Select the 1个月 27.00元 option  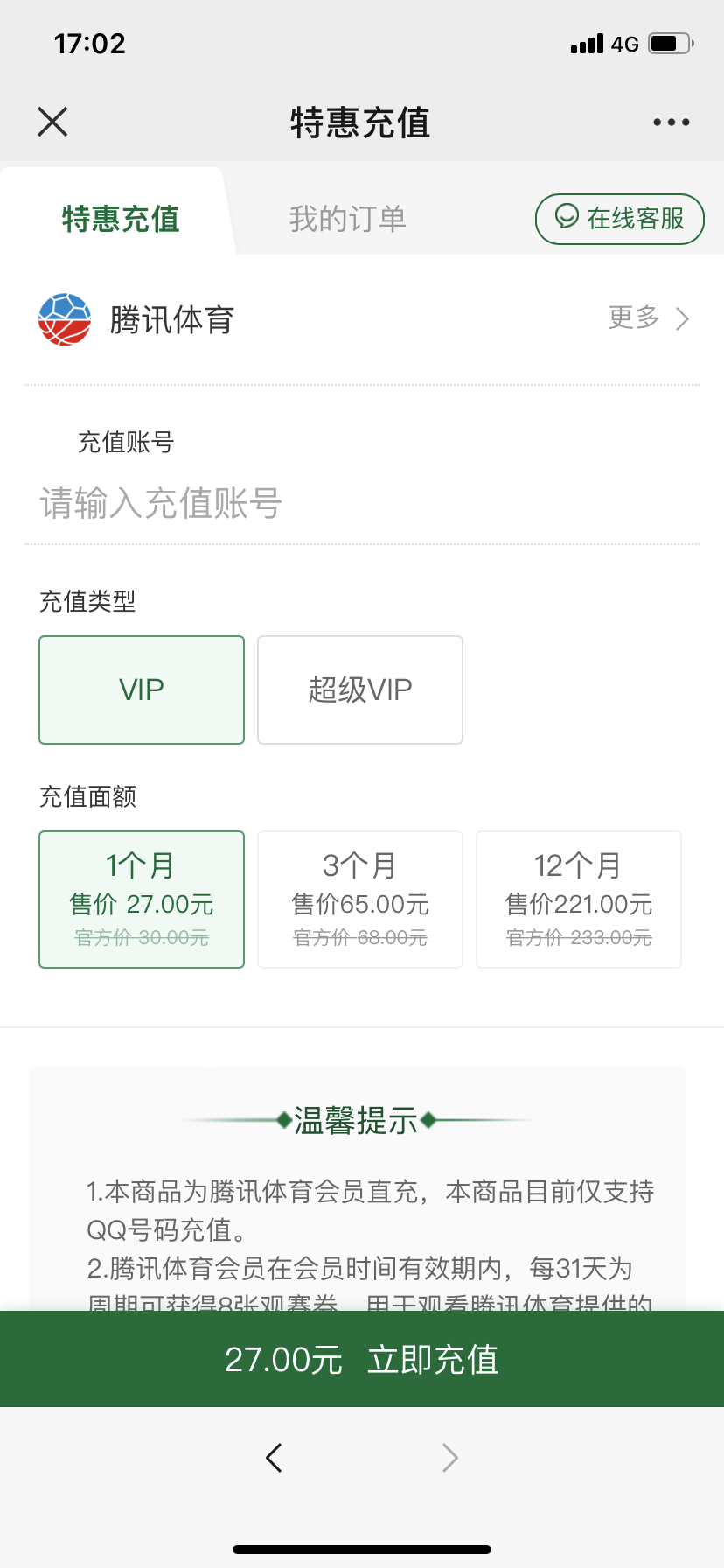click(142, 899)
